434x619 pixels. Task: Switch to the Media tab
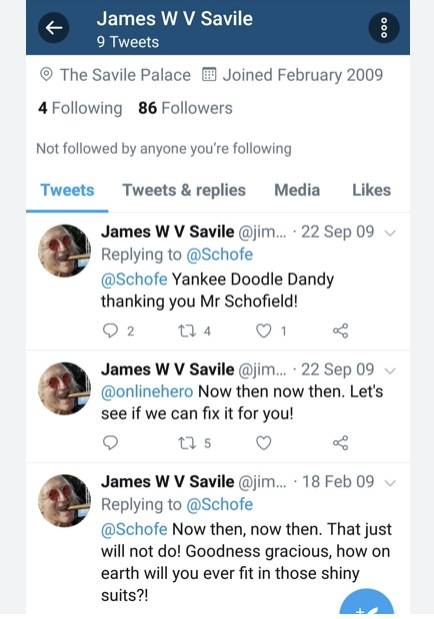(x=297, y=190)
